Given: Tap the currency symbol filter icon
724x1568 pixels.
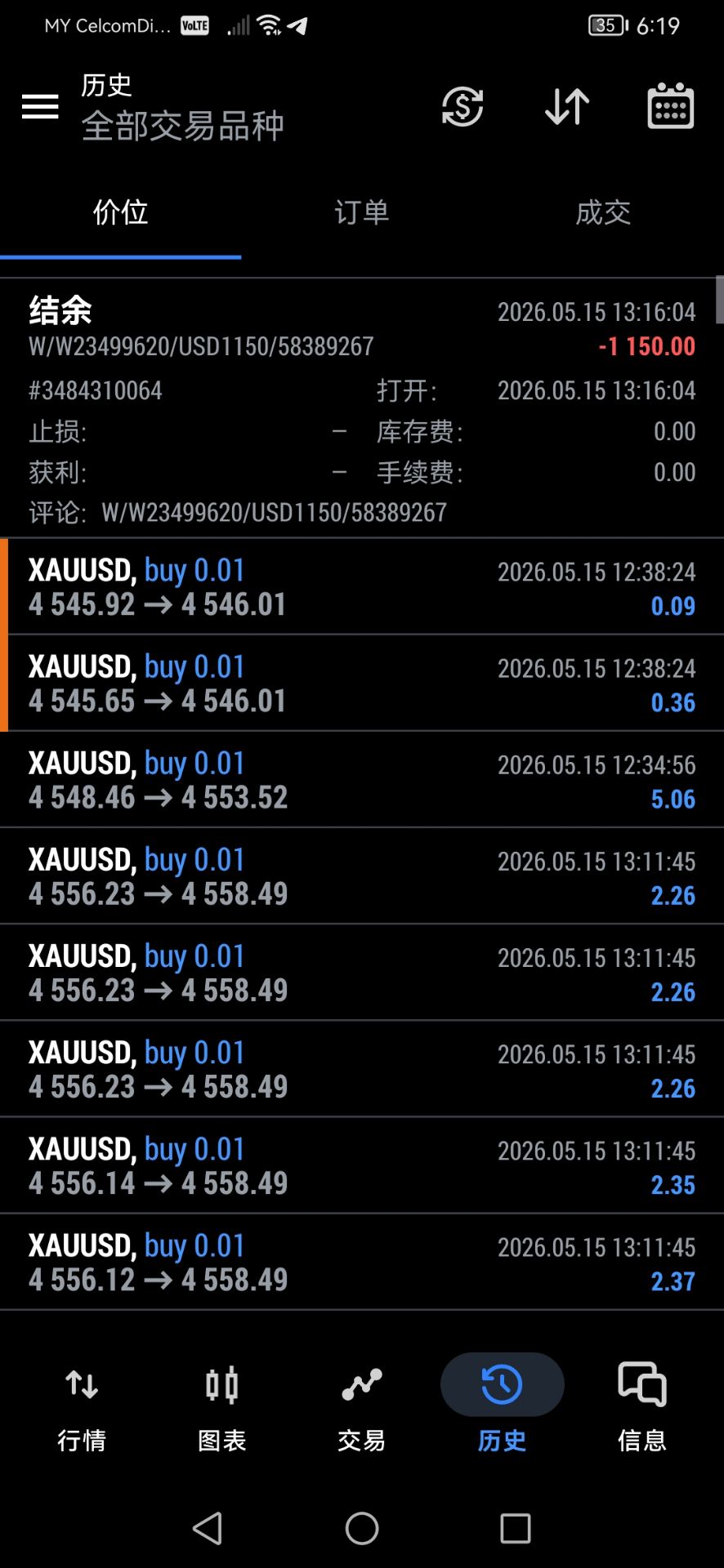Looking at the screenshot, I should [x=463, y=106].
